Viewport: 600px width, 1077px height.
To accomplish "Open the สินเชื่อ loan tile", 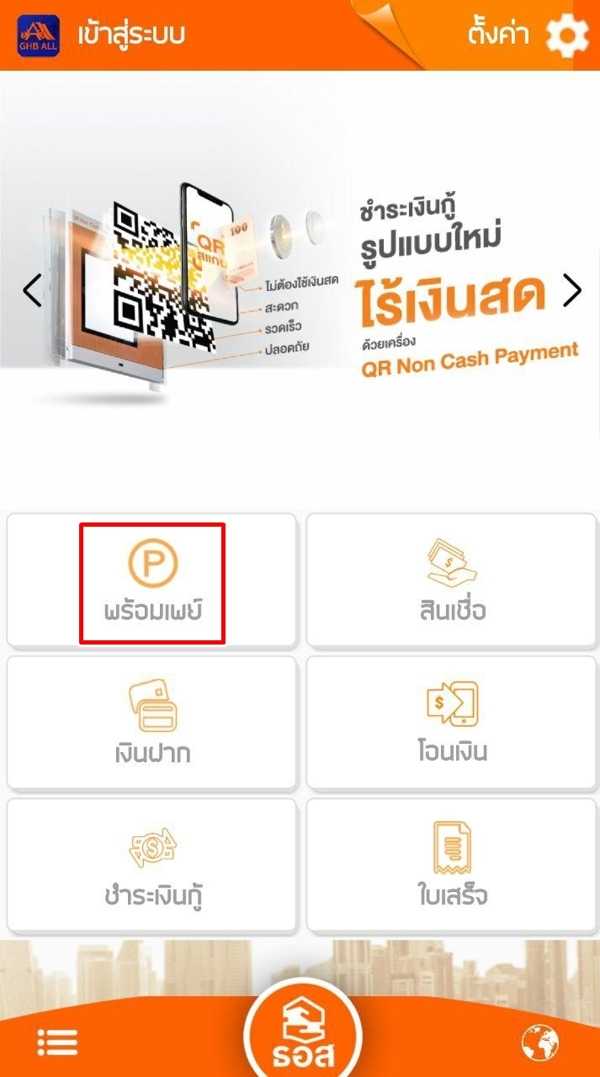I will click(x=452, y=582).
